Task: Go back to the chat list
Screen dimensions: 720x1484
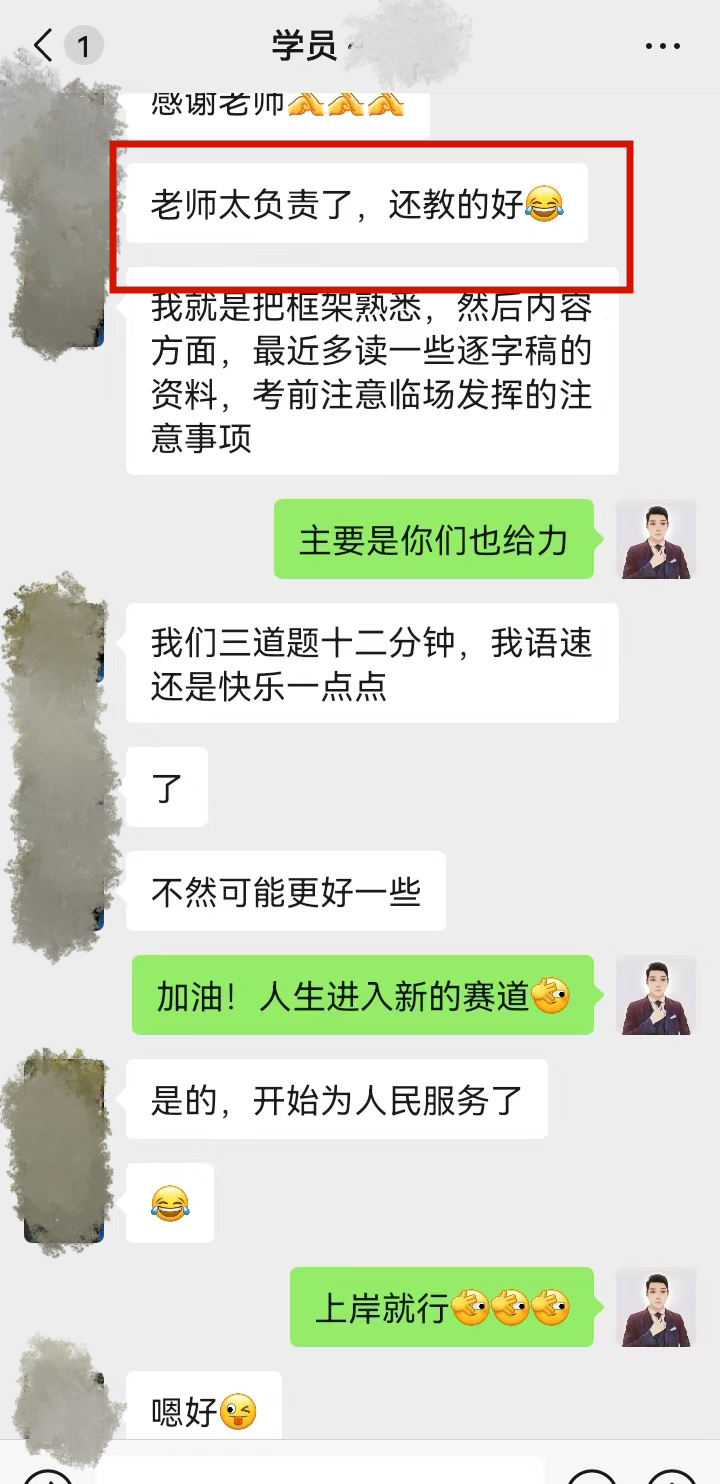Action: 45,46
